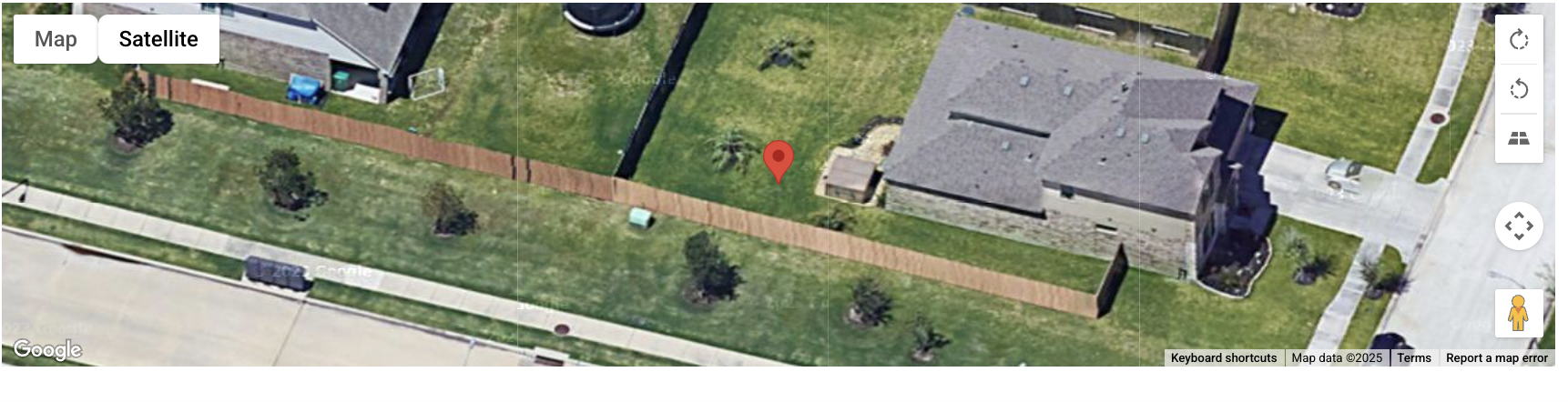Tap the red location pin
1568x402 pixels.
[x=778, y=160]
